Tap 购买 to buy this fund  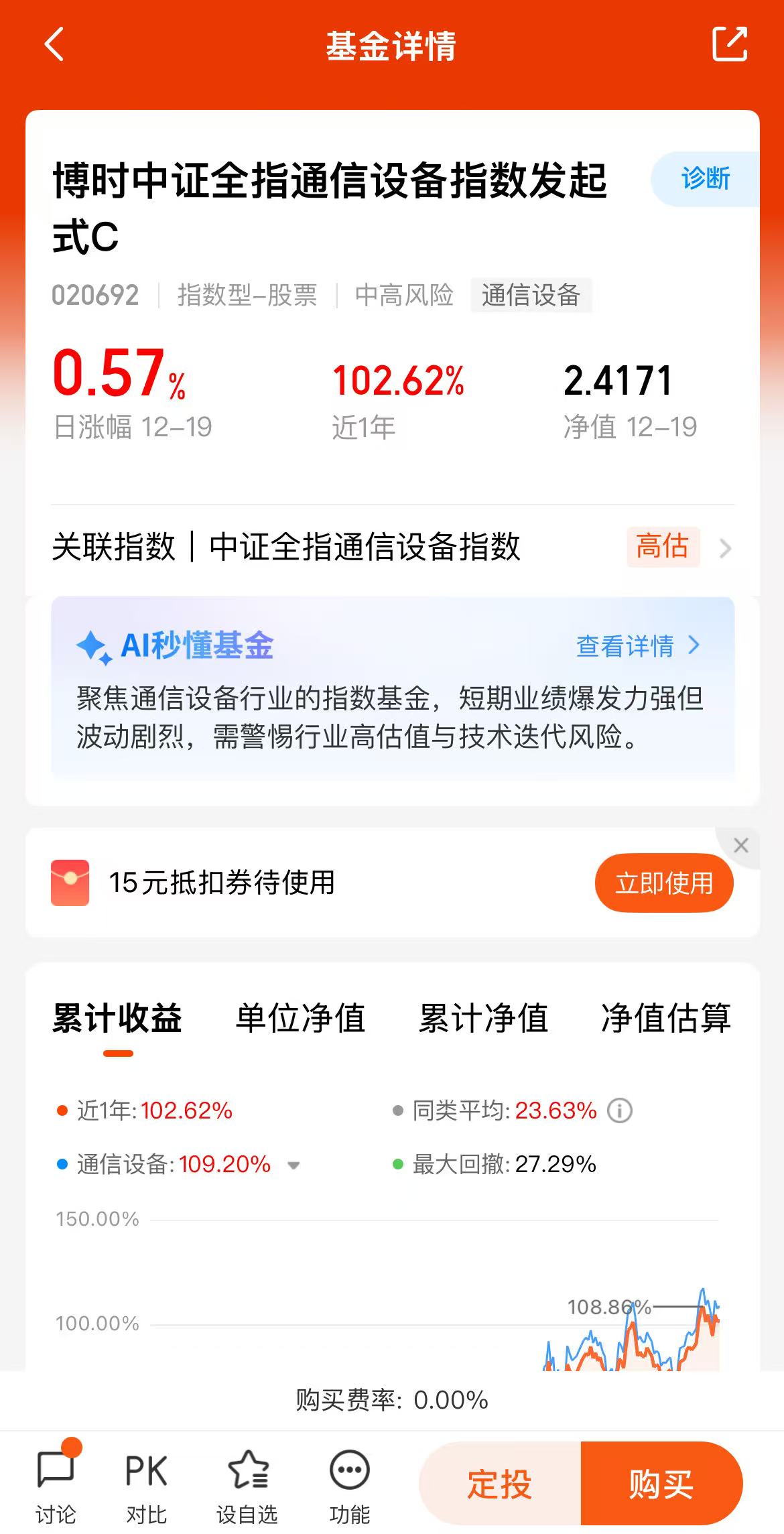click(x=662, y=1484)
